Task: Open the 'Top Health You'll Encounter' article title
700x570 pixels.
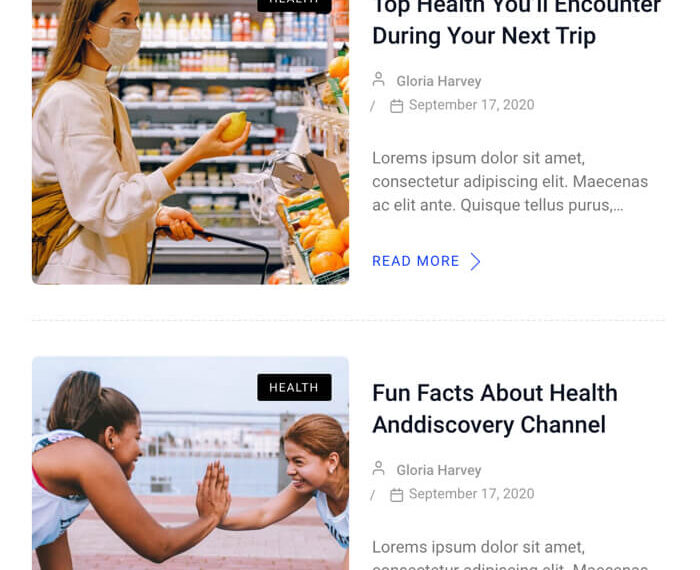Action: tap(515, 21)
